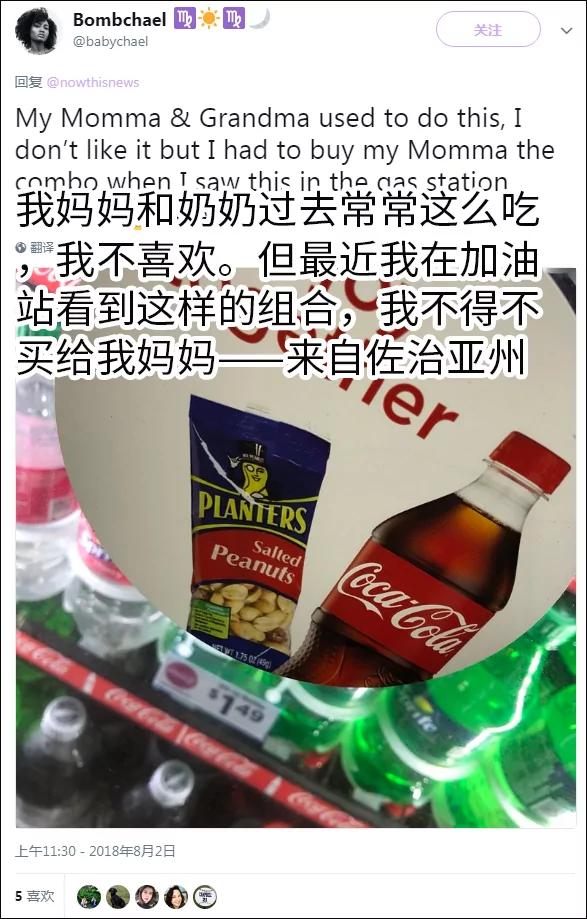Open the first liker's avatar
Viewport: 587px width, 919px height.
click(x=89, y=897)
